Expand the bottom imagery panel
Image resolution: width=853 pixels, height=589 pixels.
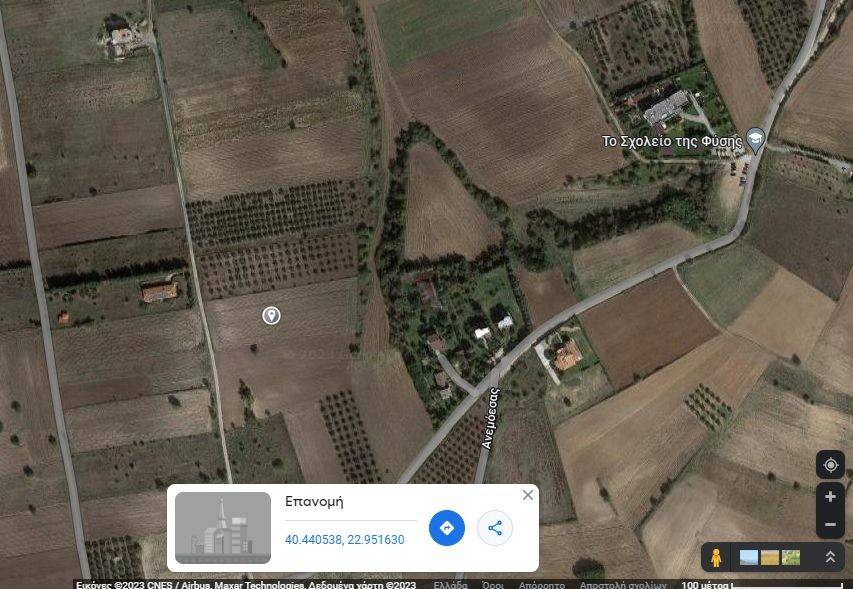(830, 557)
